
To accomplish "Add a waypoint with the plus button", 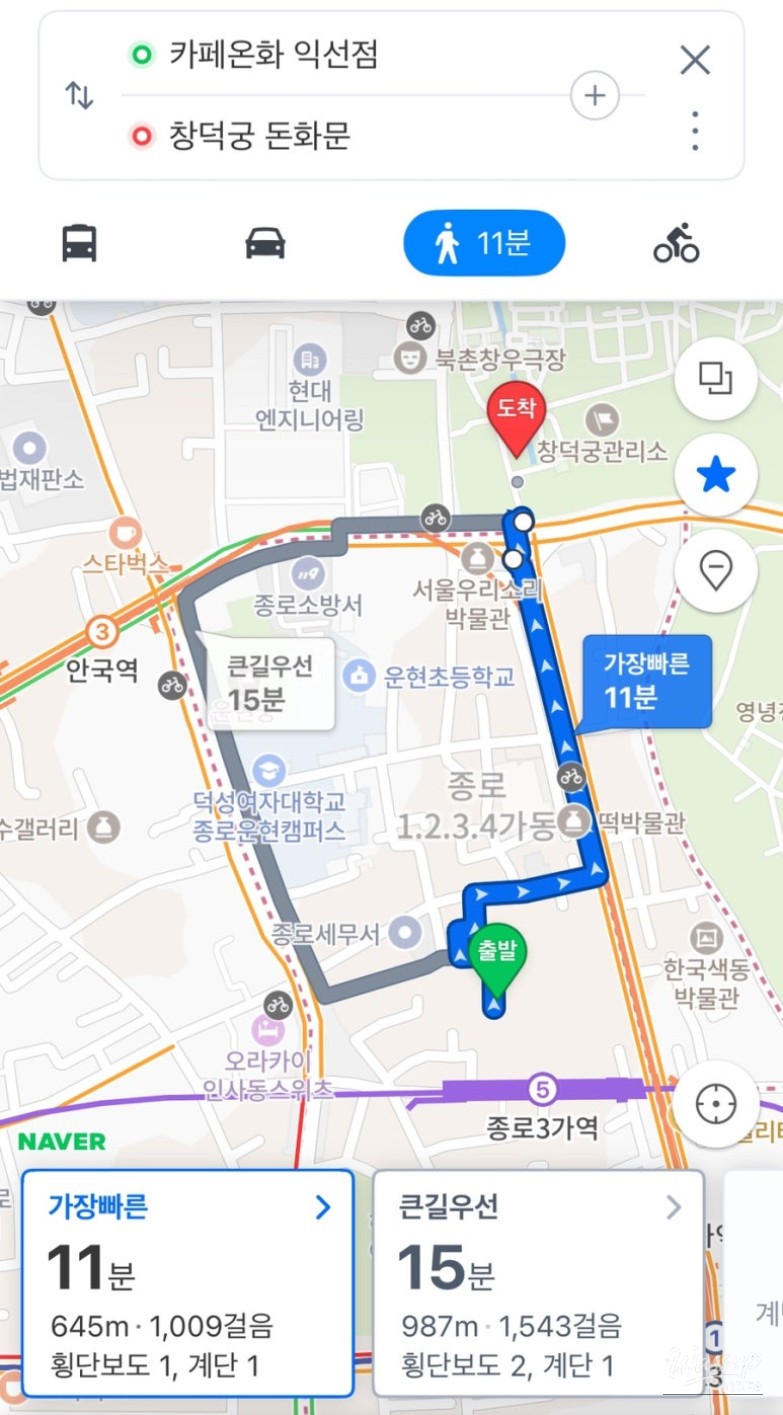I will click(x=594, y=96).
